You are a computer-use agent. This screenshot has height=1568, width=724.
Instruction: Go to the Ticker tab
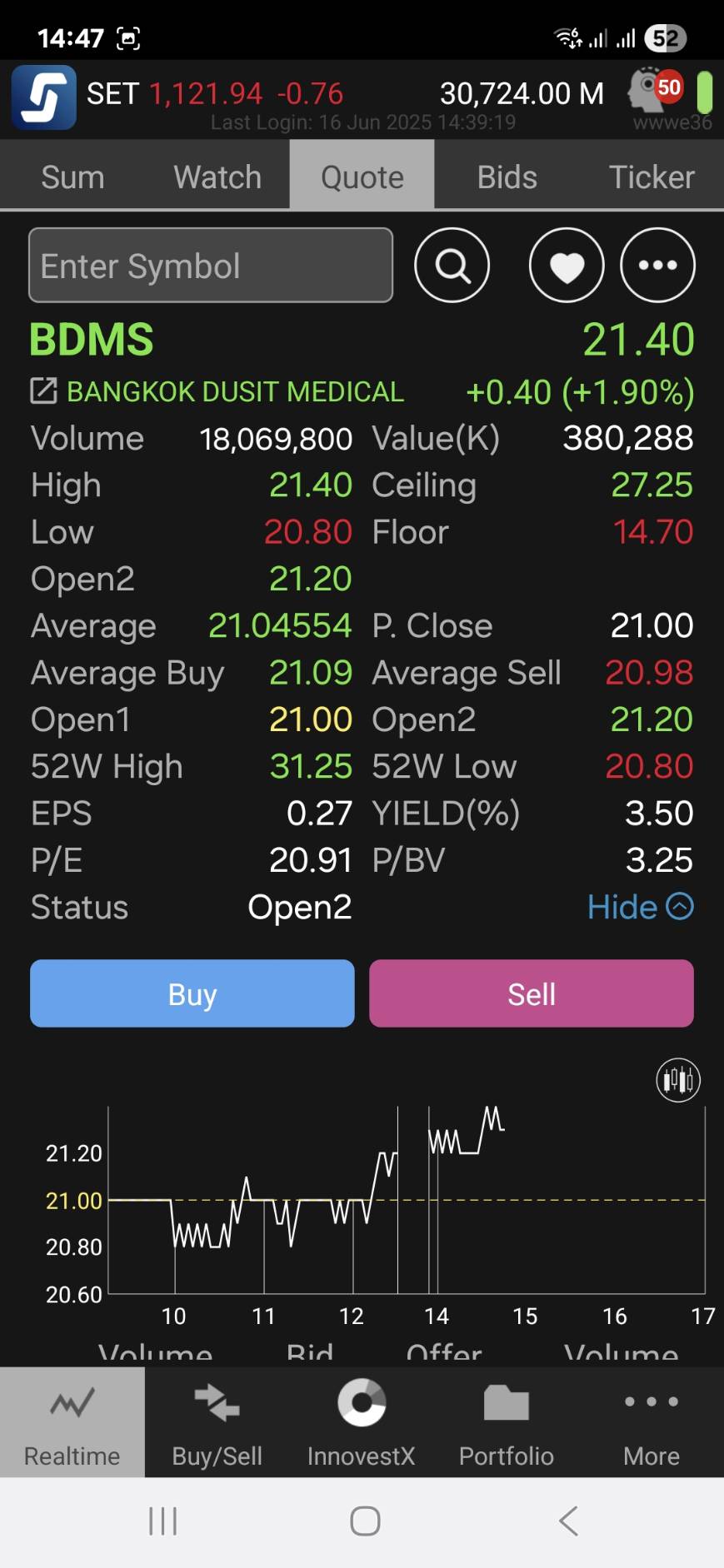pos(652,177)
